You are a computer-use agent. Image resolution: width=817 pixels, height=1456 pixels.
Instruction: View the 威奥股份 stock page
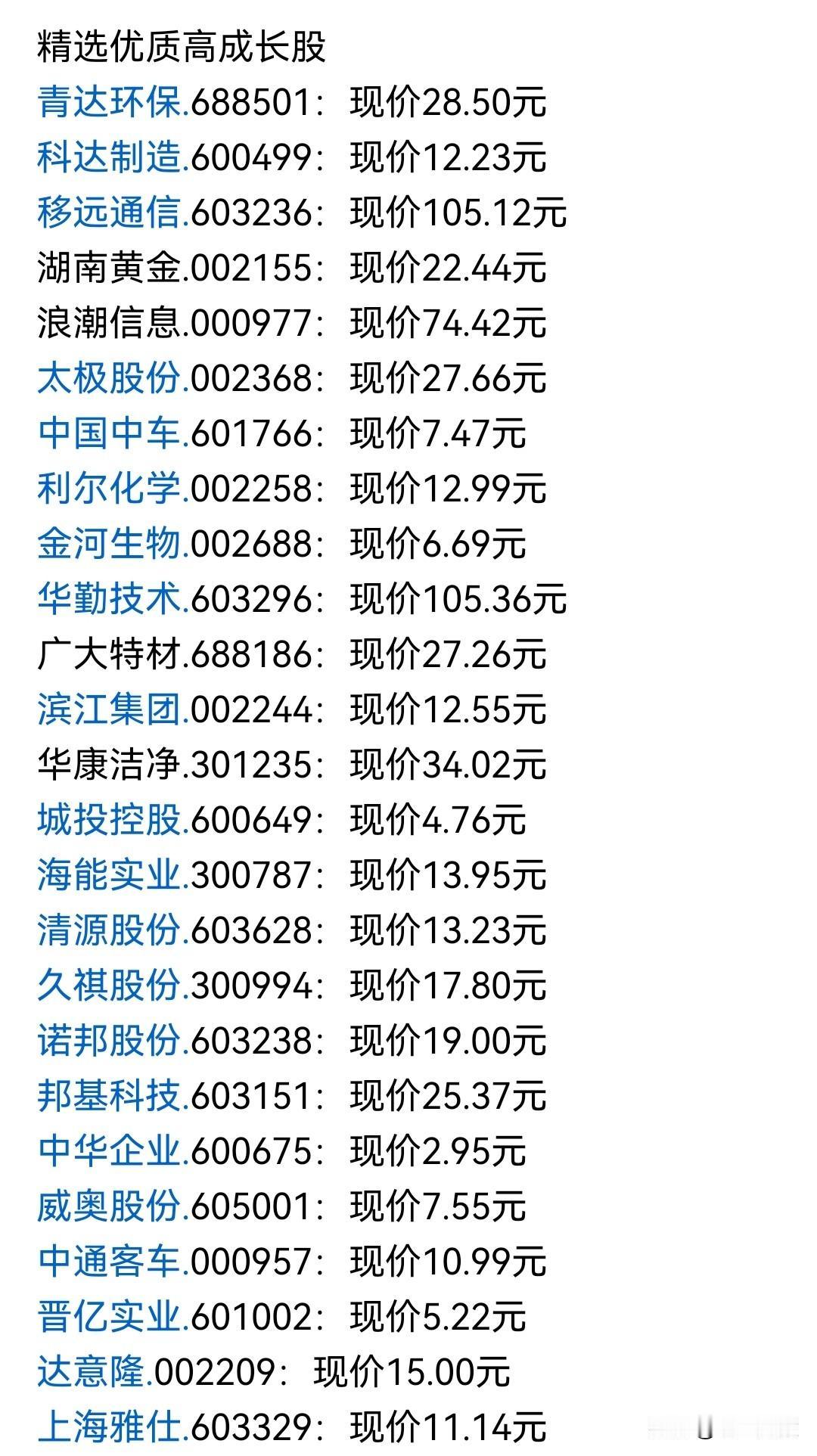pyautogui.click(x=113, y=1206)
